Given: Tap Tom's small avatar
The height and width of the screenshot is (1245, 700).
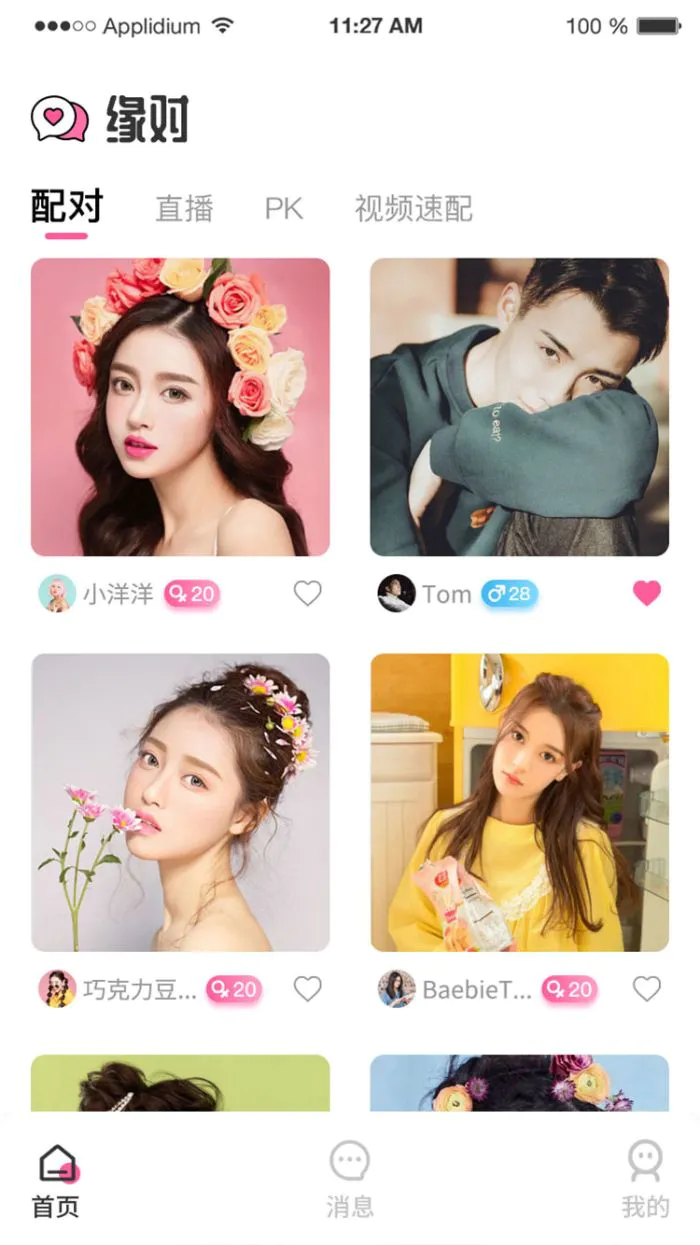Looking at the screenshot, I should pos(396,593).
